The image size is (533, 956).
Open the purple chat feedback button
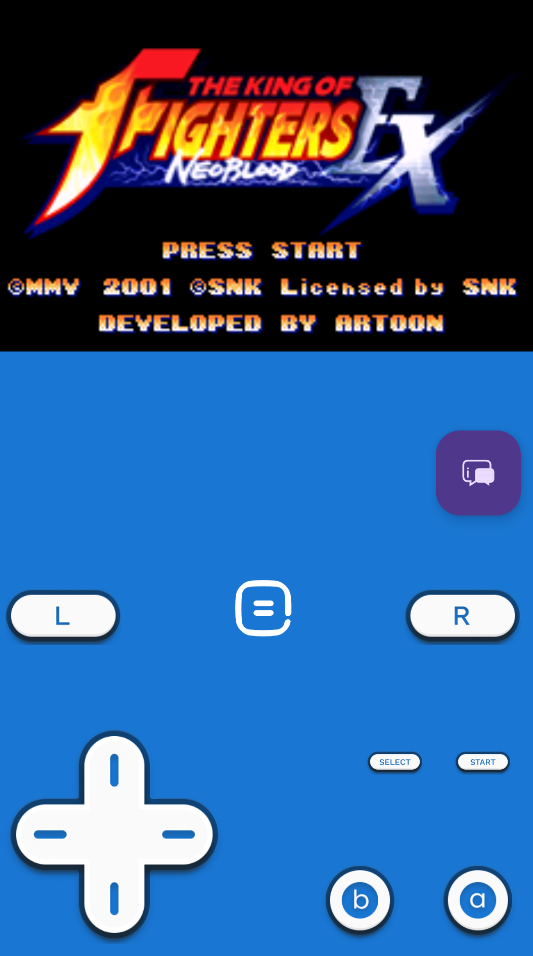click(478, 473)
